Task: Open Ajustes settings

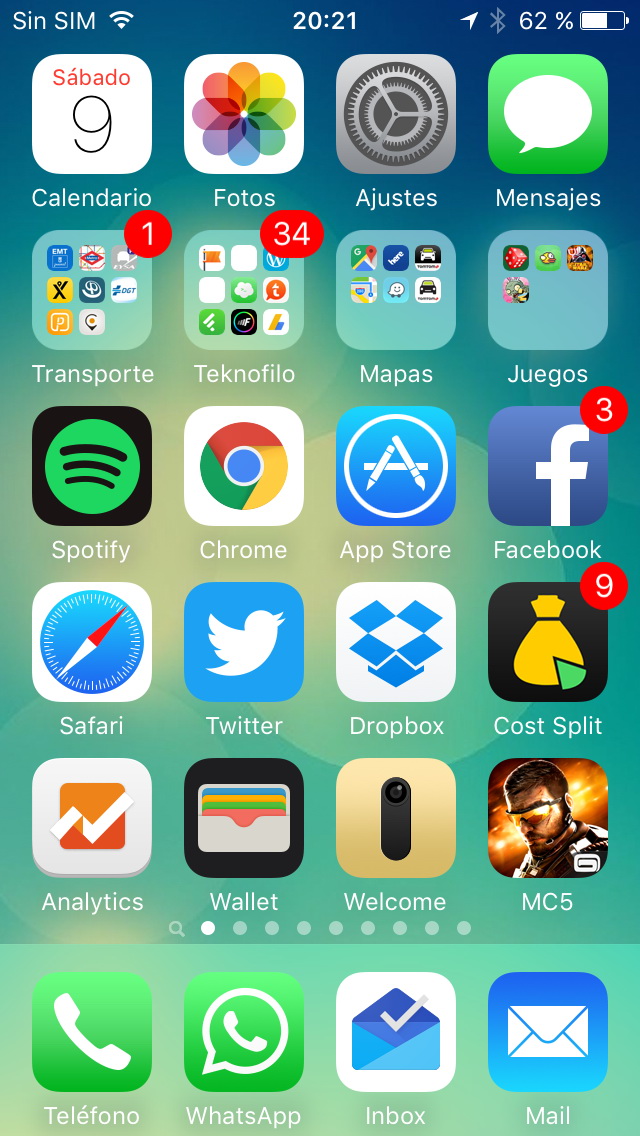Action: click(x=396, y=115)
